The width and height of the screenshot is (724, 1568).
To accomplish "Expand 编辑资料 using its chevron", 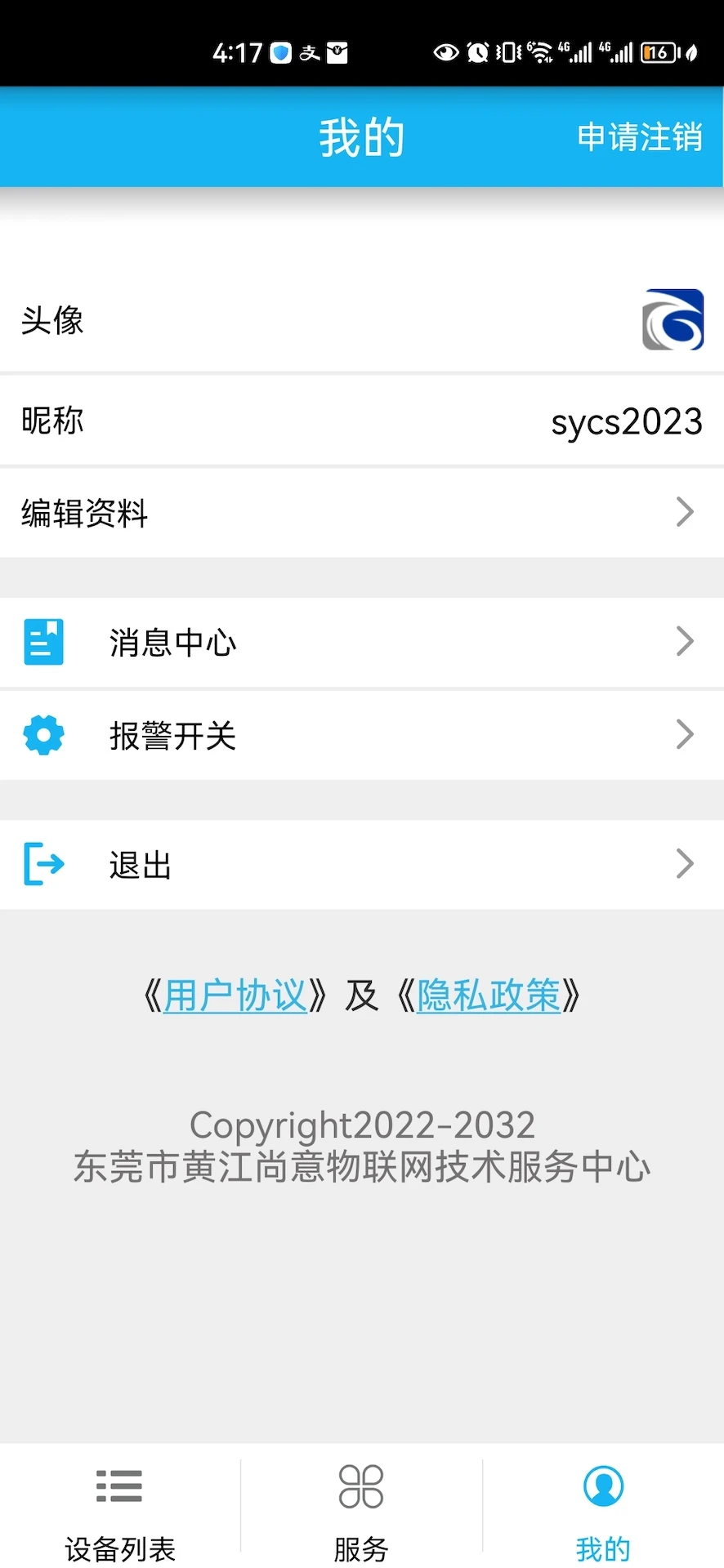I will click(685, 512).
